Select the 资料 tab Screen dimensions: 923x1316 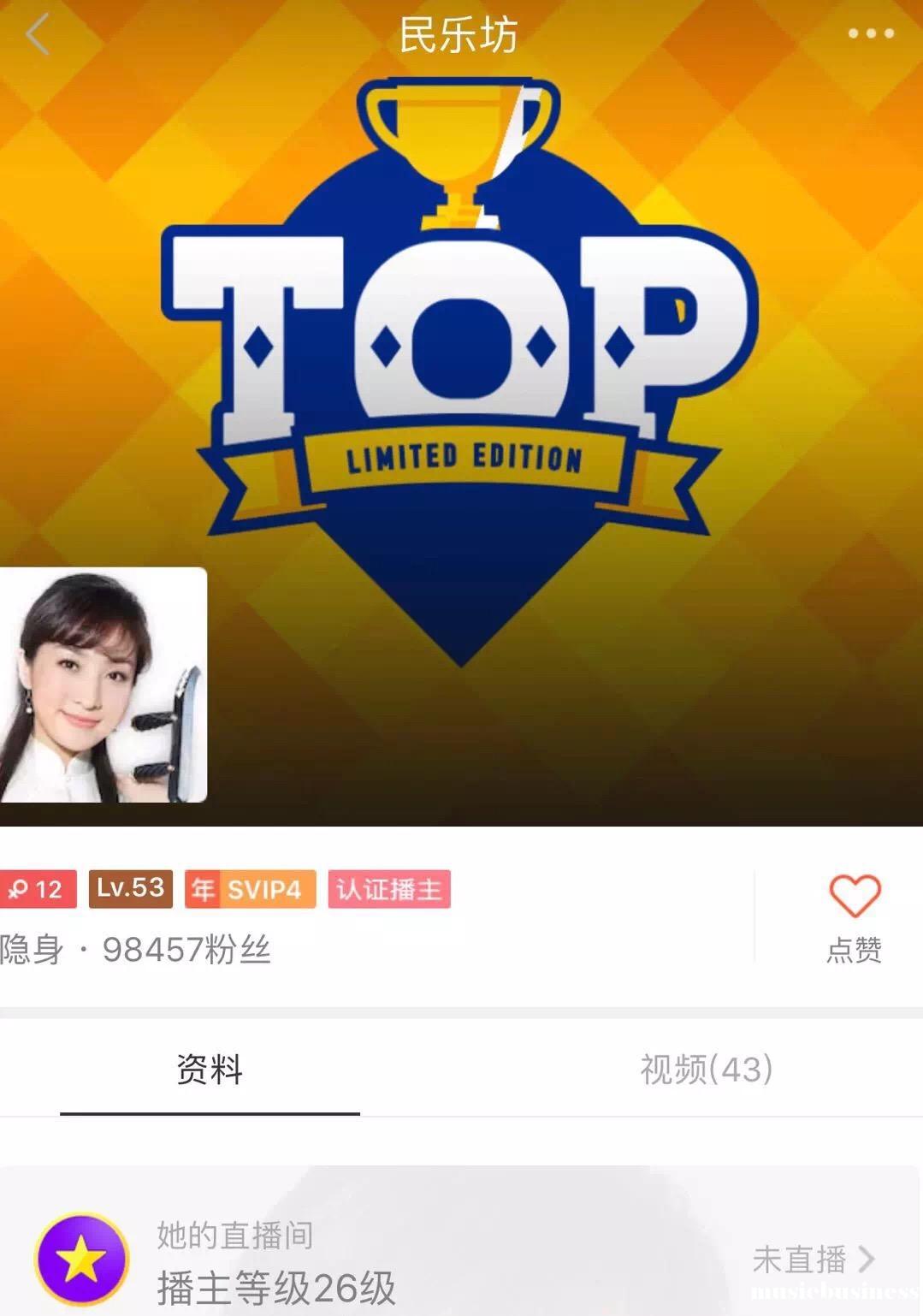210,1069
